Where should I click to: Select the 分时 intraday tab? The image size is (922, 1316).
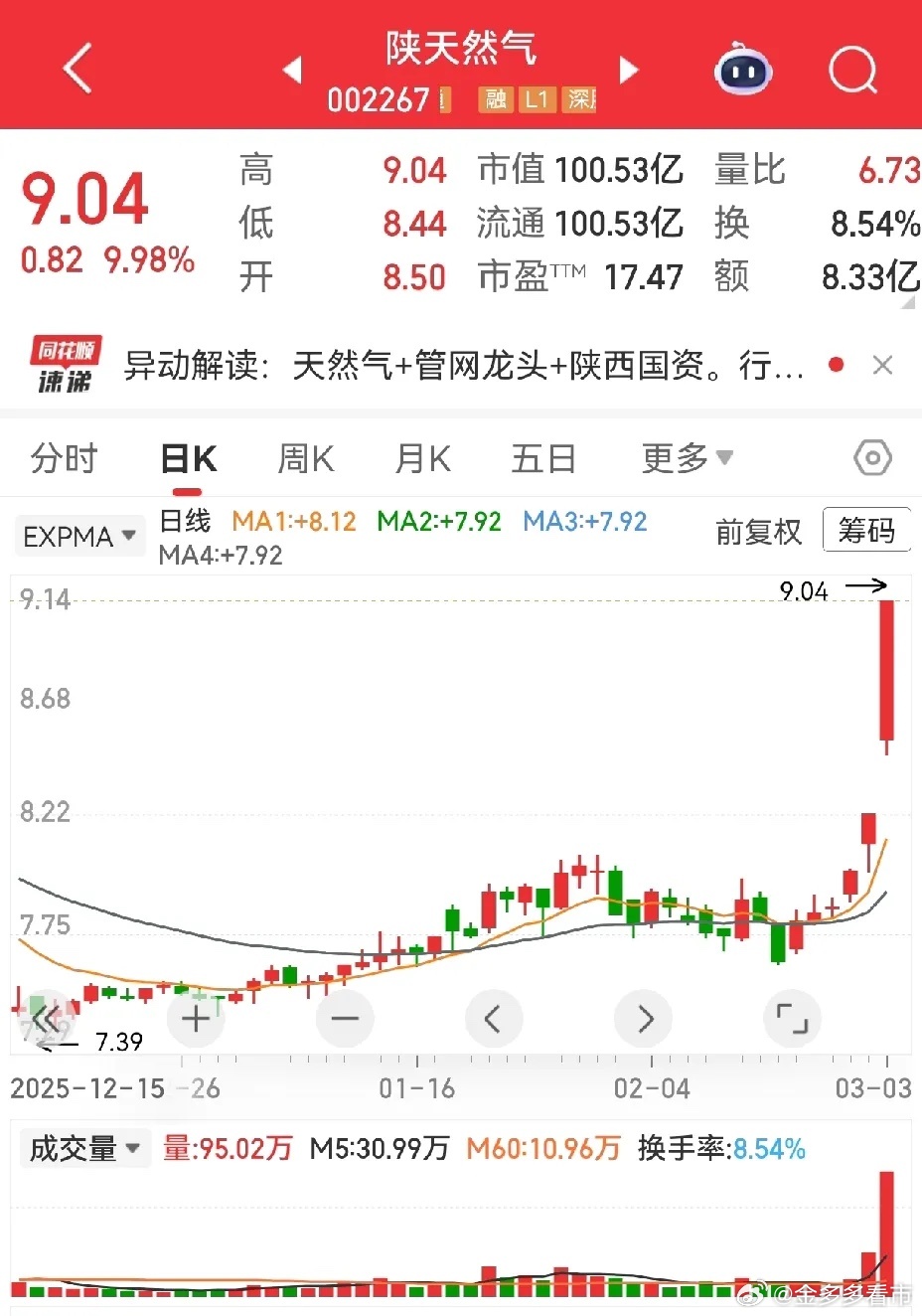pyautogui.click(x=63, y=458)
